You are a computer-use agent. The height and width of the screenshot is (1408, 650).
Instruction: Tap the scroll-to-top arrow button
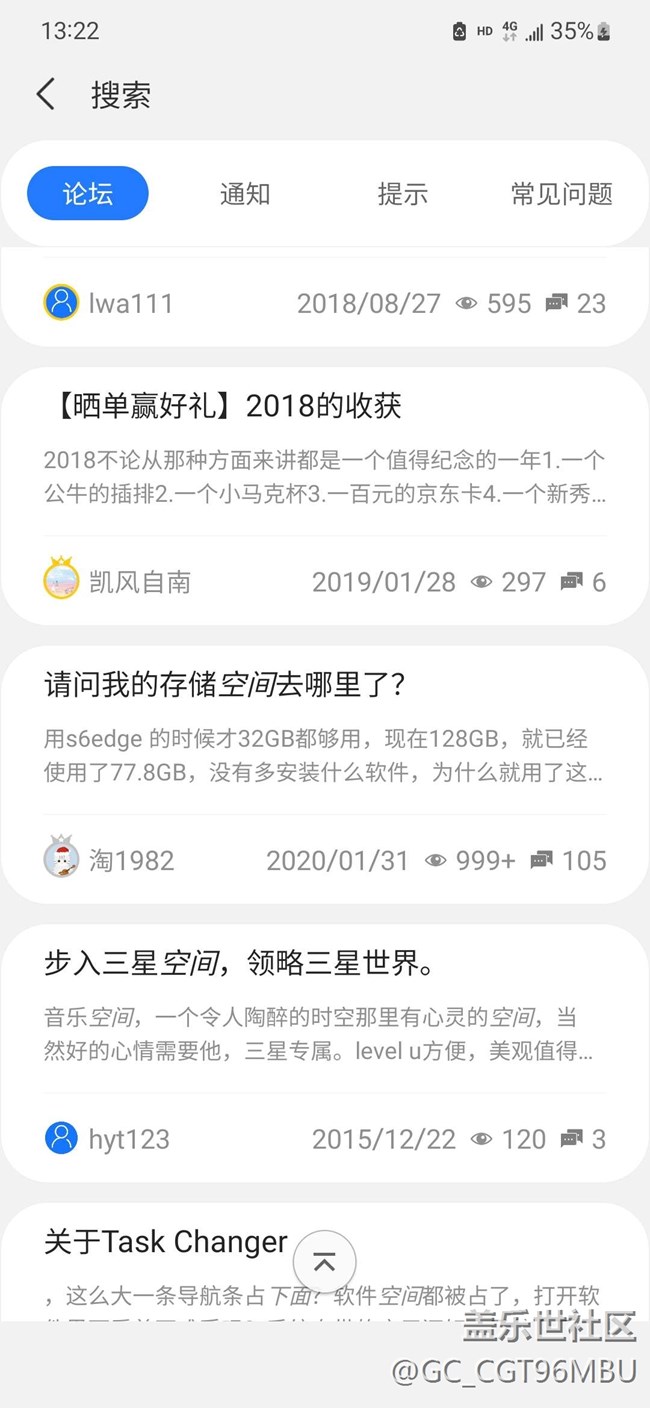pyautogui.click(x=324, y=1262)
